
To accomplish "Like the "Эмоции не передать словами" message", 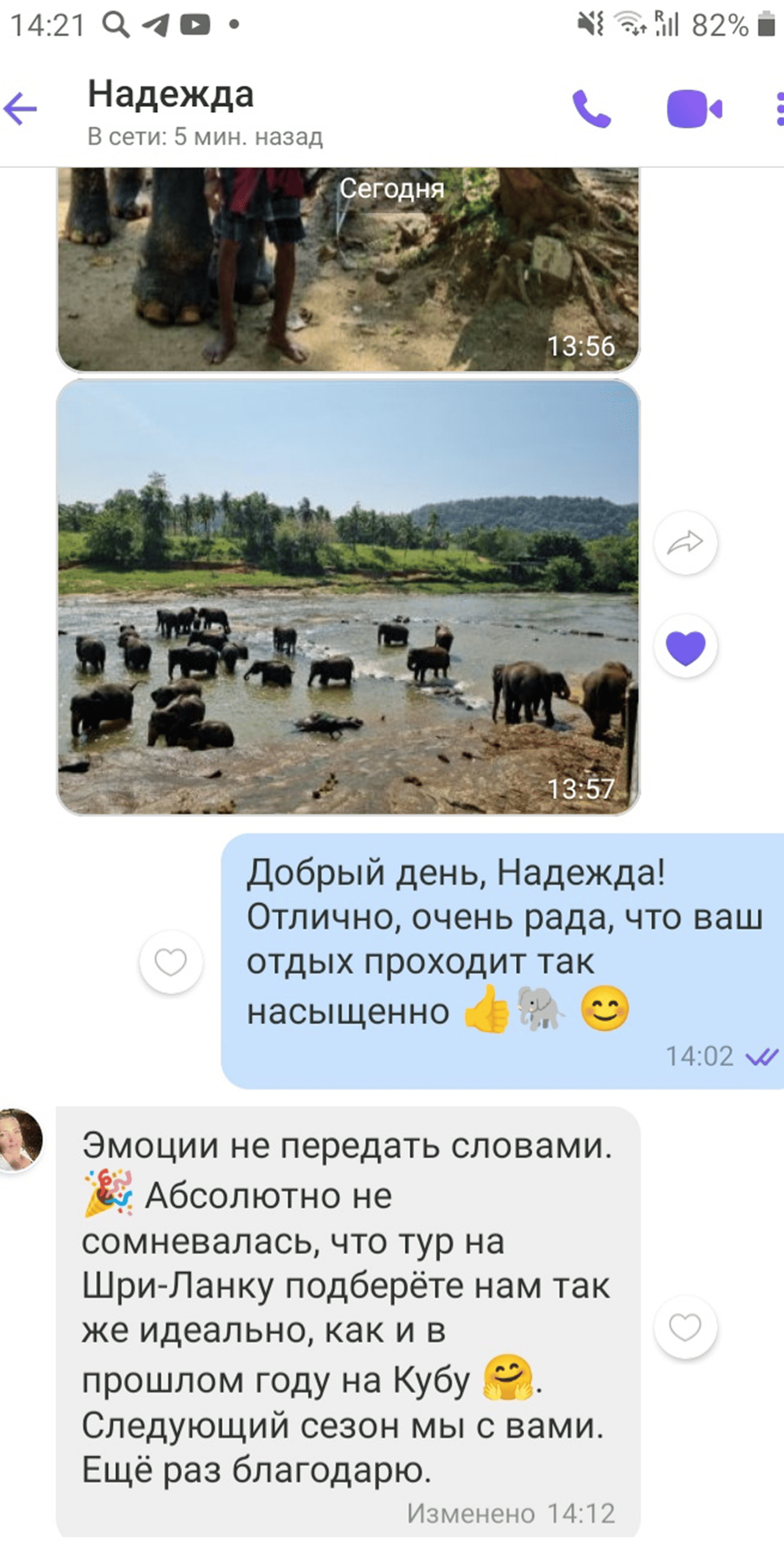I will pyautogui.click(x=686, y=1327).
